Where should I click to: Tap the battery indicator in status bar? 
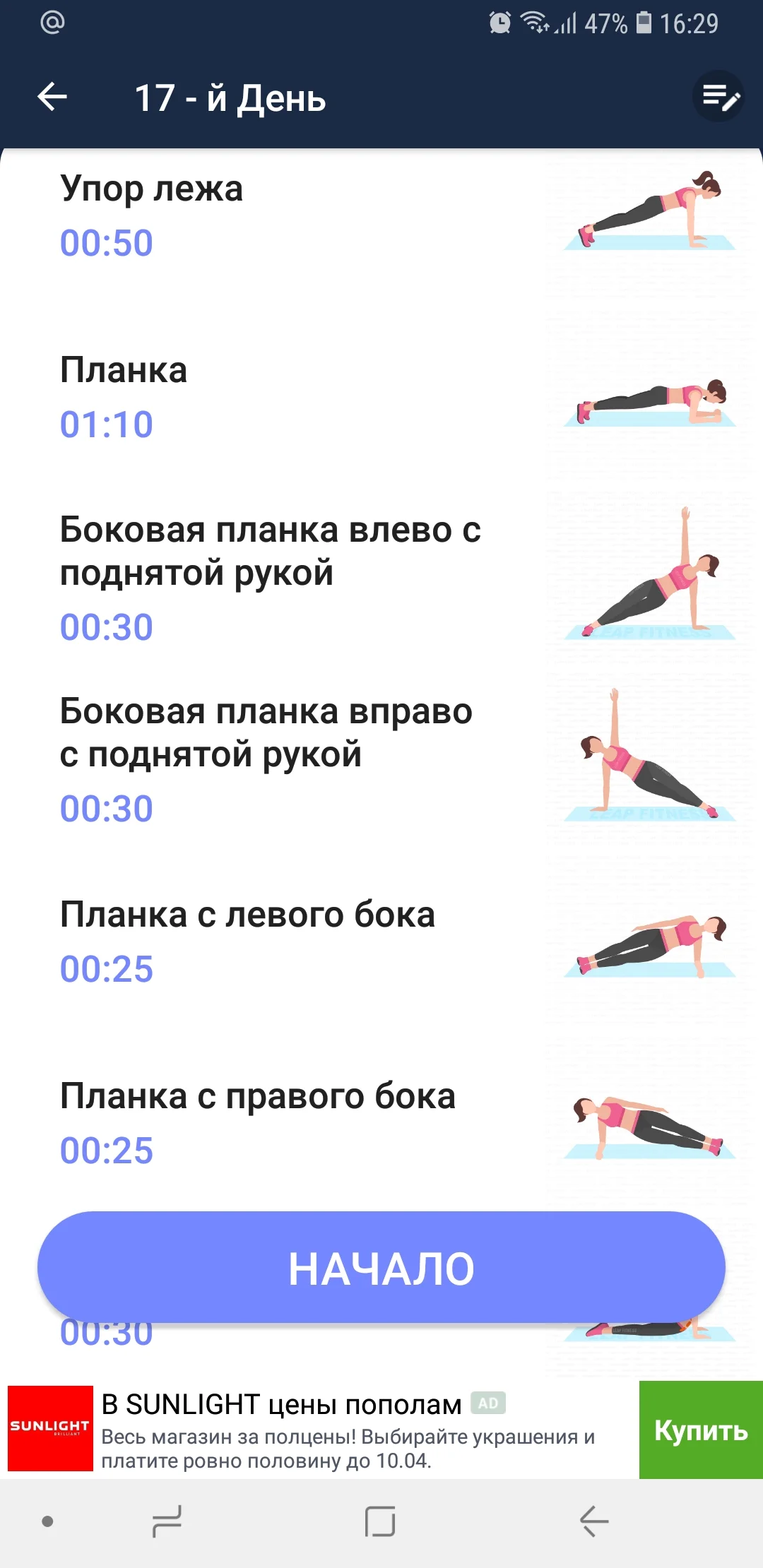click(x=644, y=23)
